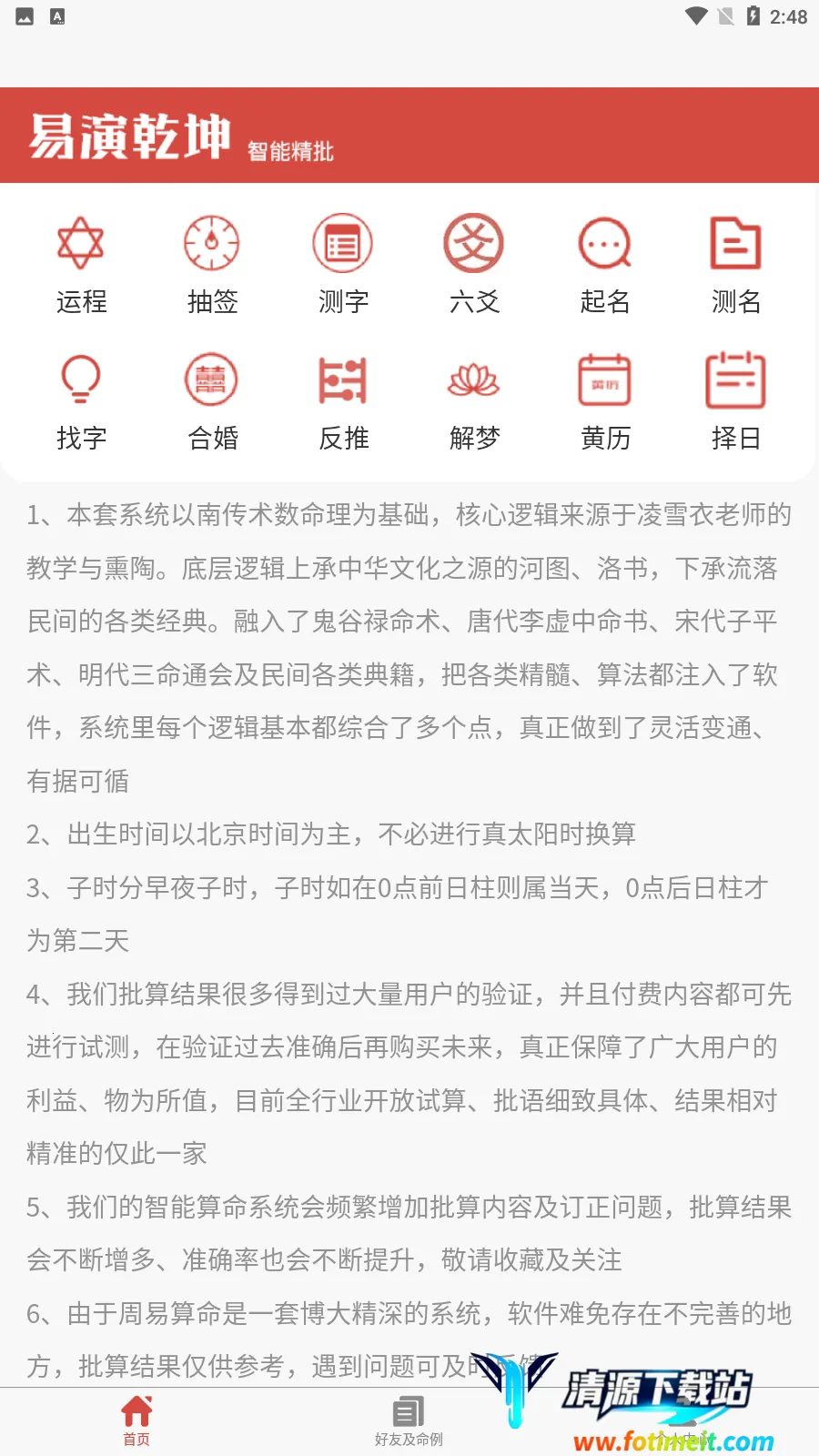The height and width of the screenshot is (1456, 819).
Task: View the 黄历 almanac calendar
Action: [x=605, y=400]
